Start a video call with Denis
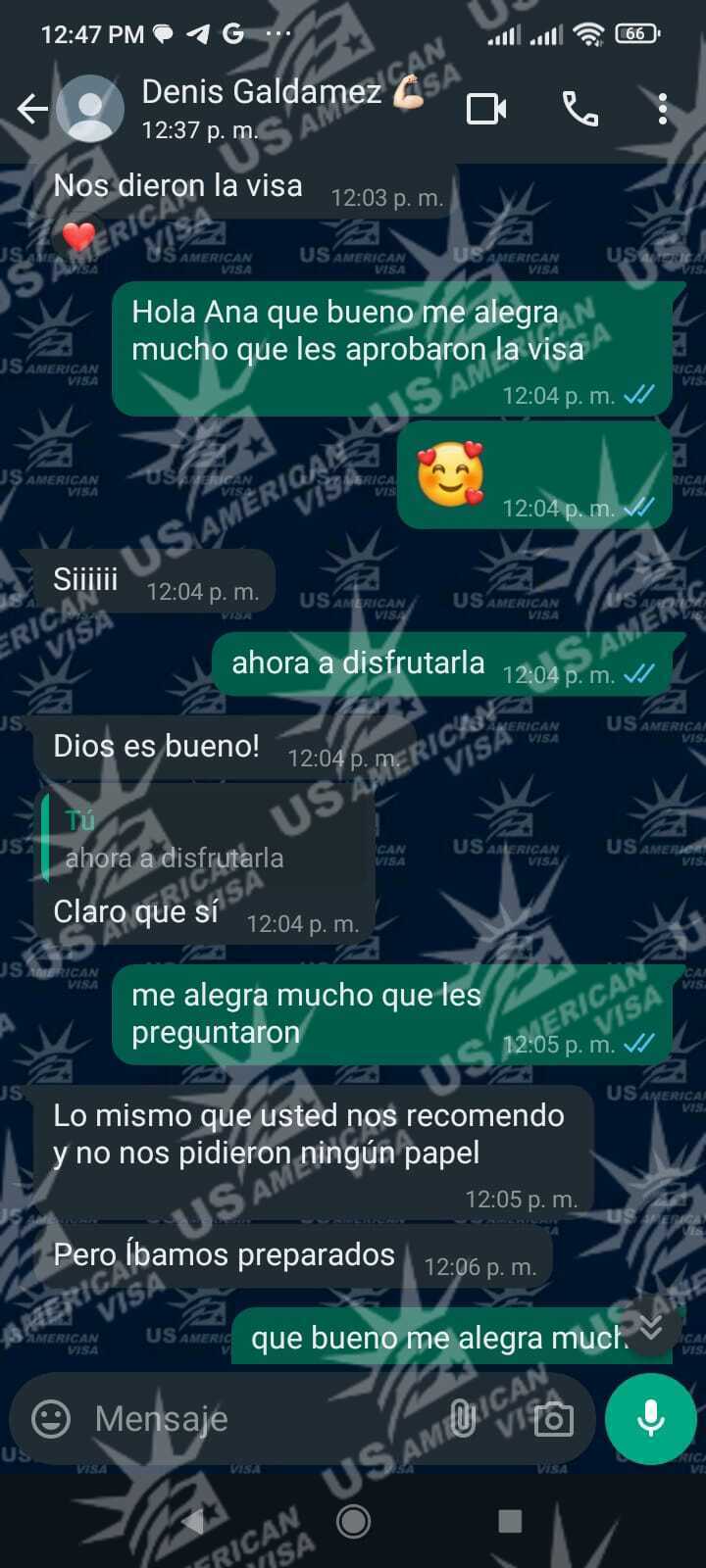 click(x=485, y=109)
